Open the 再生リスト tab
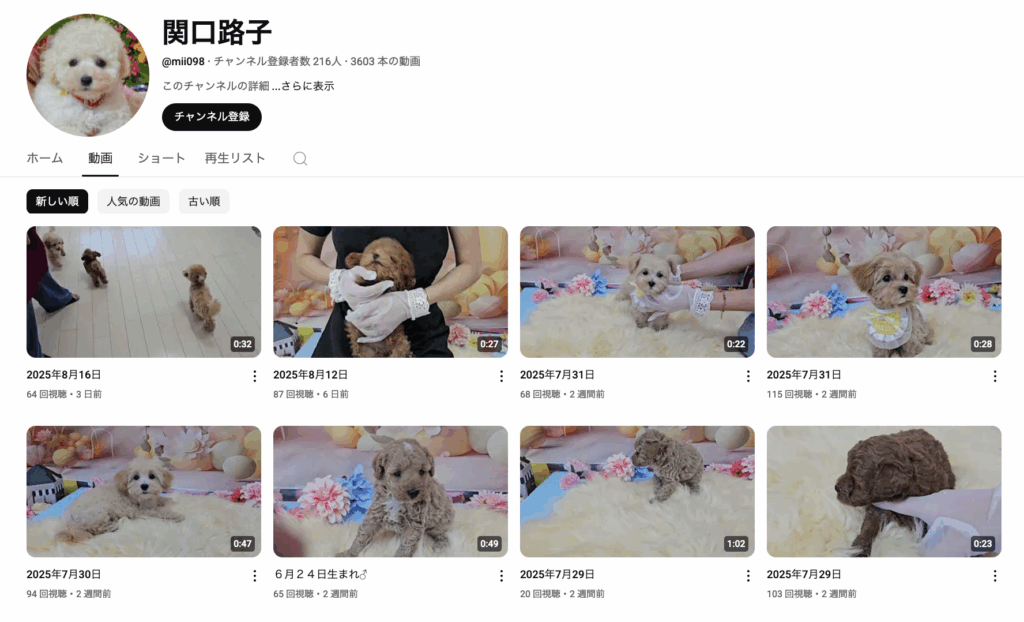Viewport: 1024px width, 622px height. pos(235,158)
